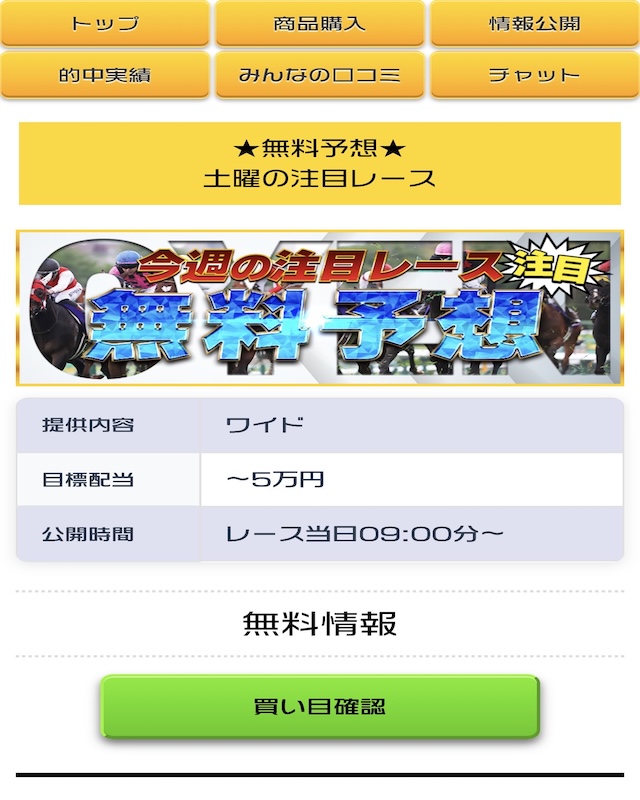Open みんなの口コミ reviews
The image size is (640, 800).
point(319,75)
